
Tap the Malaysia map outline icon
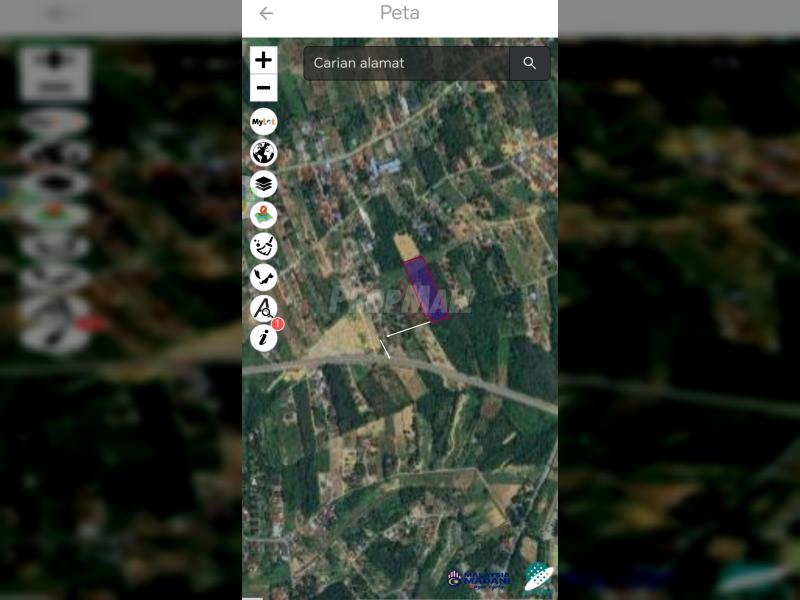tap(263, 277)
